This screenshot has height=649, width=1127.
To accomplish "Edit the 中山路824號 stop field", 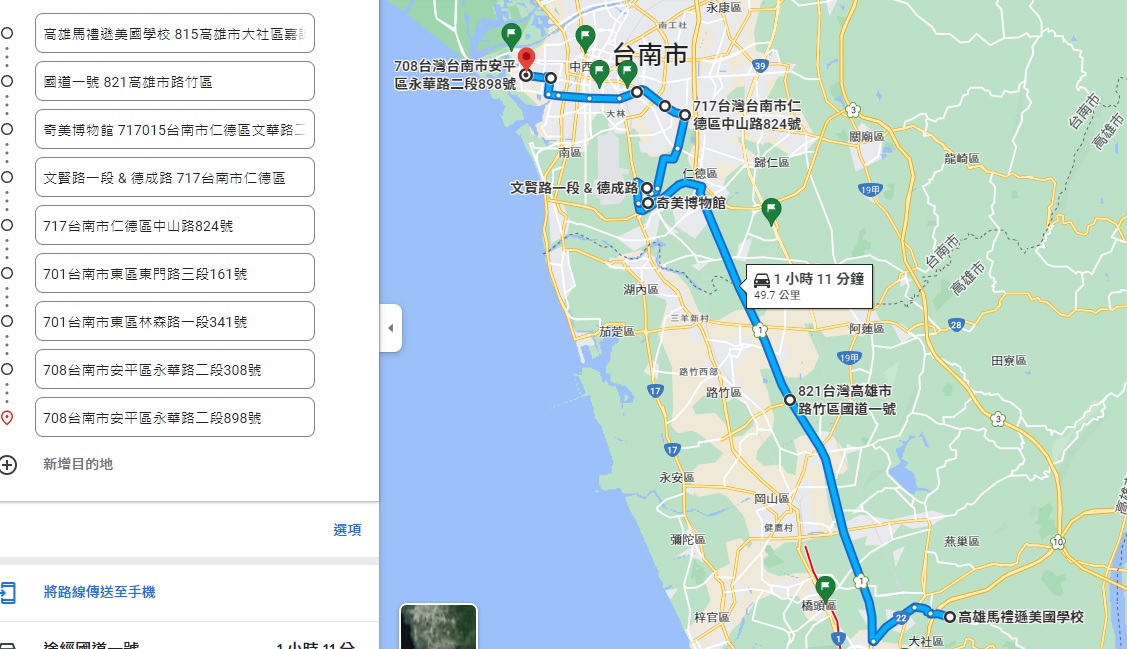I will (174, 225).
